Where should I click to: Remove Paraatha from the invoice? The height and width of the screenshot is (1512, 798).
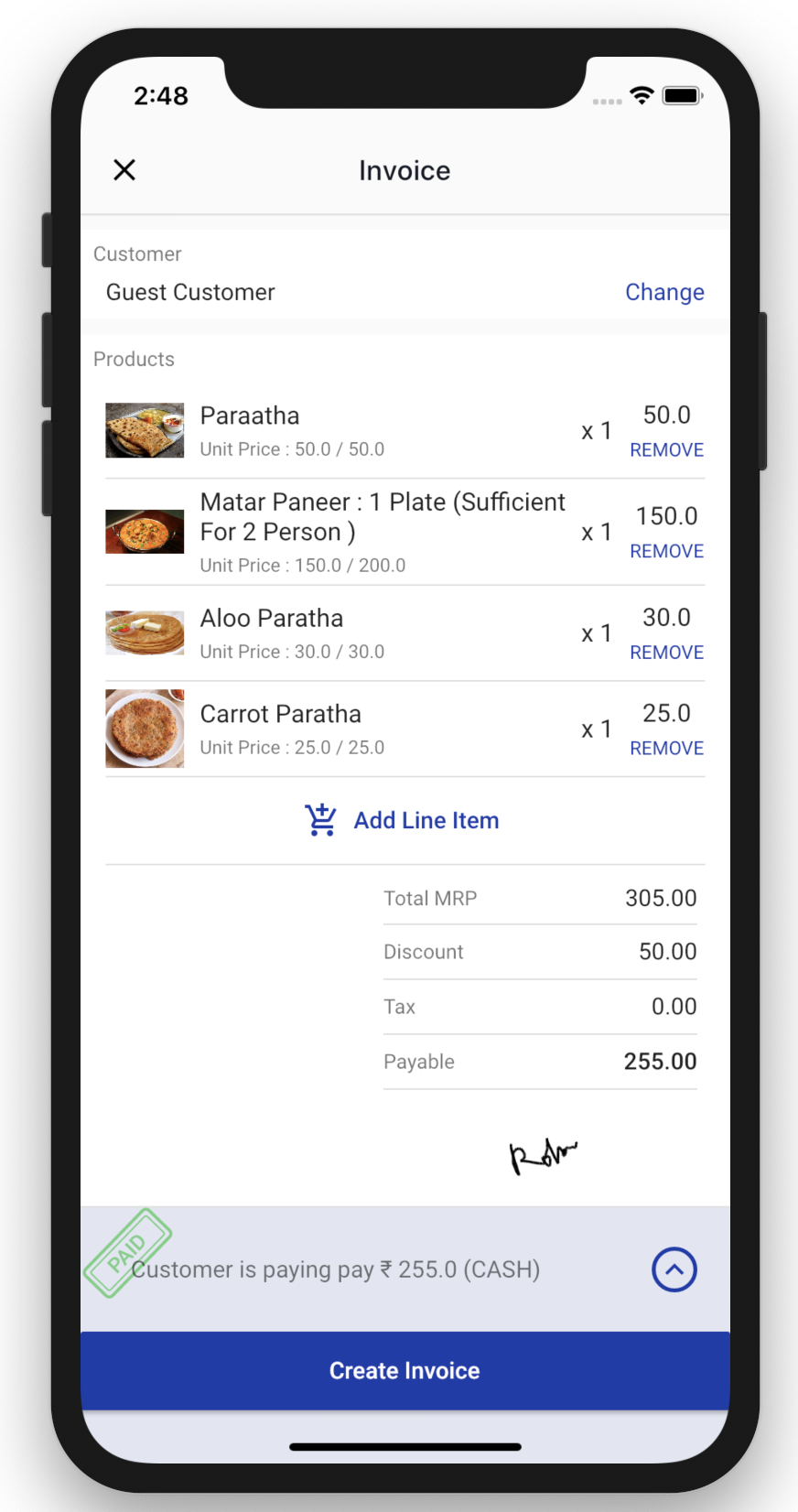point(666,450)
